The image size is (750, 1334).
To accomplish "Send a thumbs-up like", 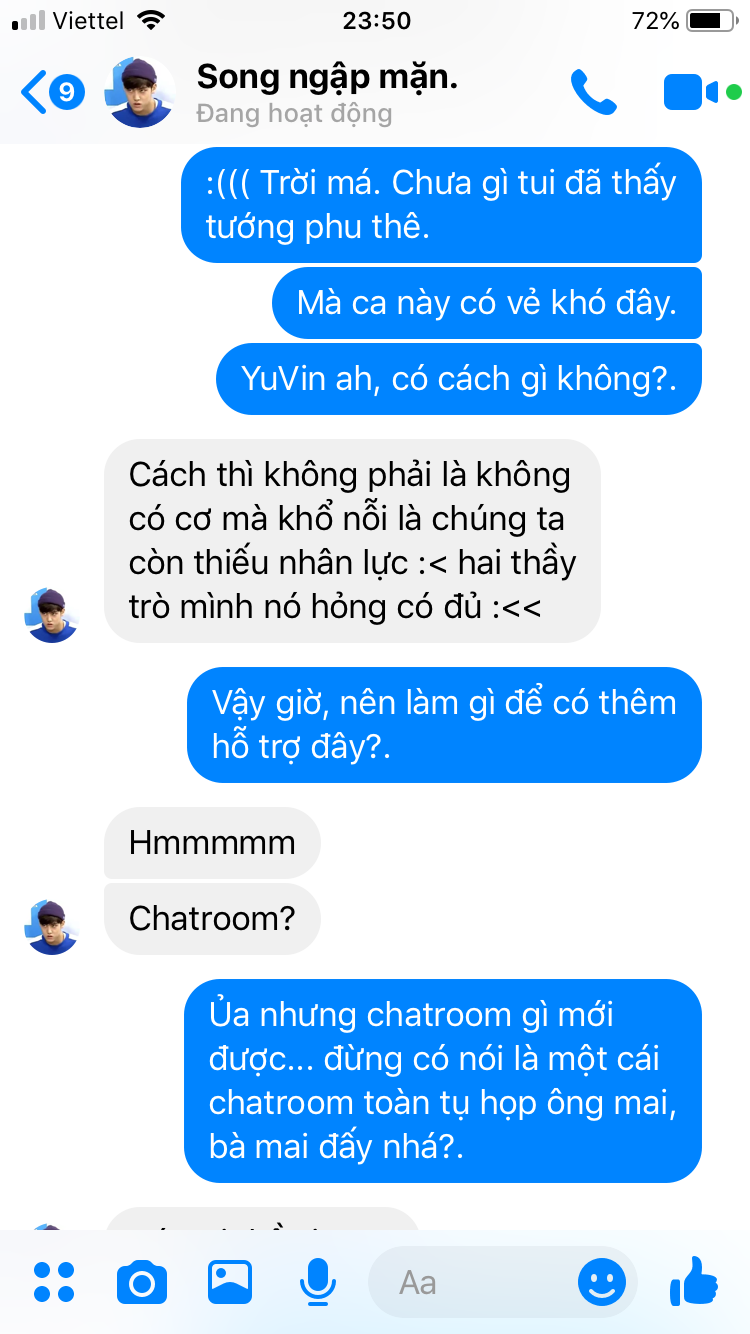I will point(694,1281).
